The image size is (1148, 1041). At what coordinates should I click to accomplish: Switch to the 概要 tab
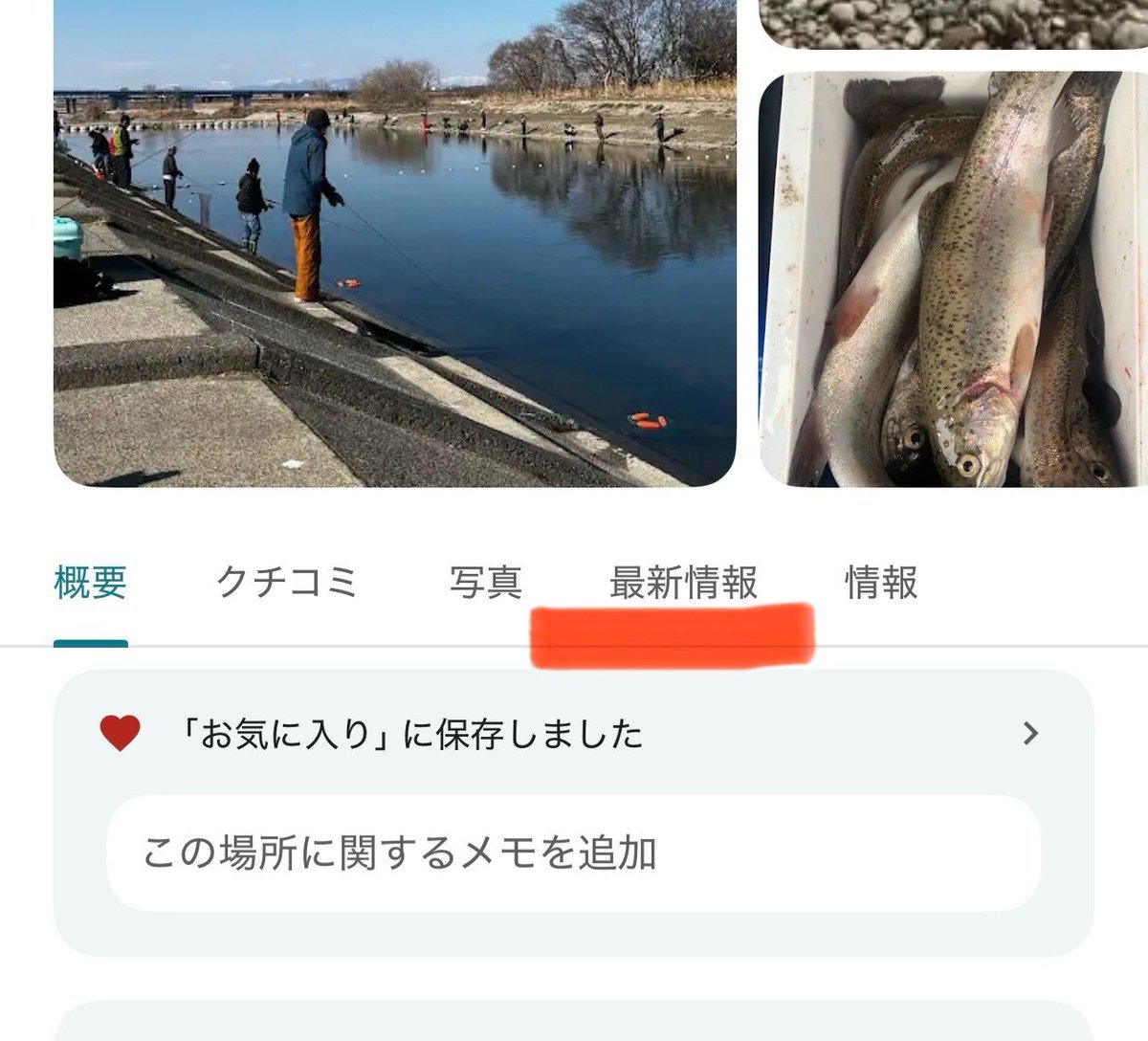(x=91, y=583)
